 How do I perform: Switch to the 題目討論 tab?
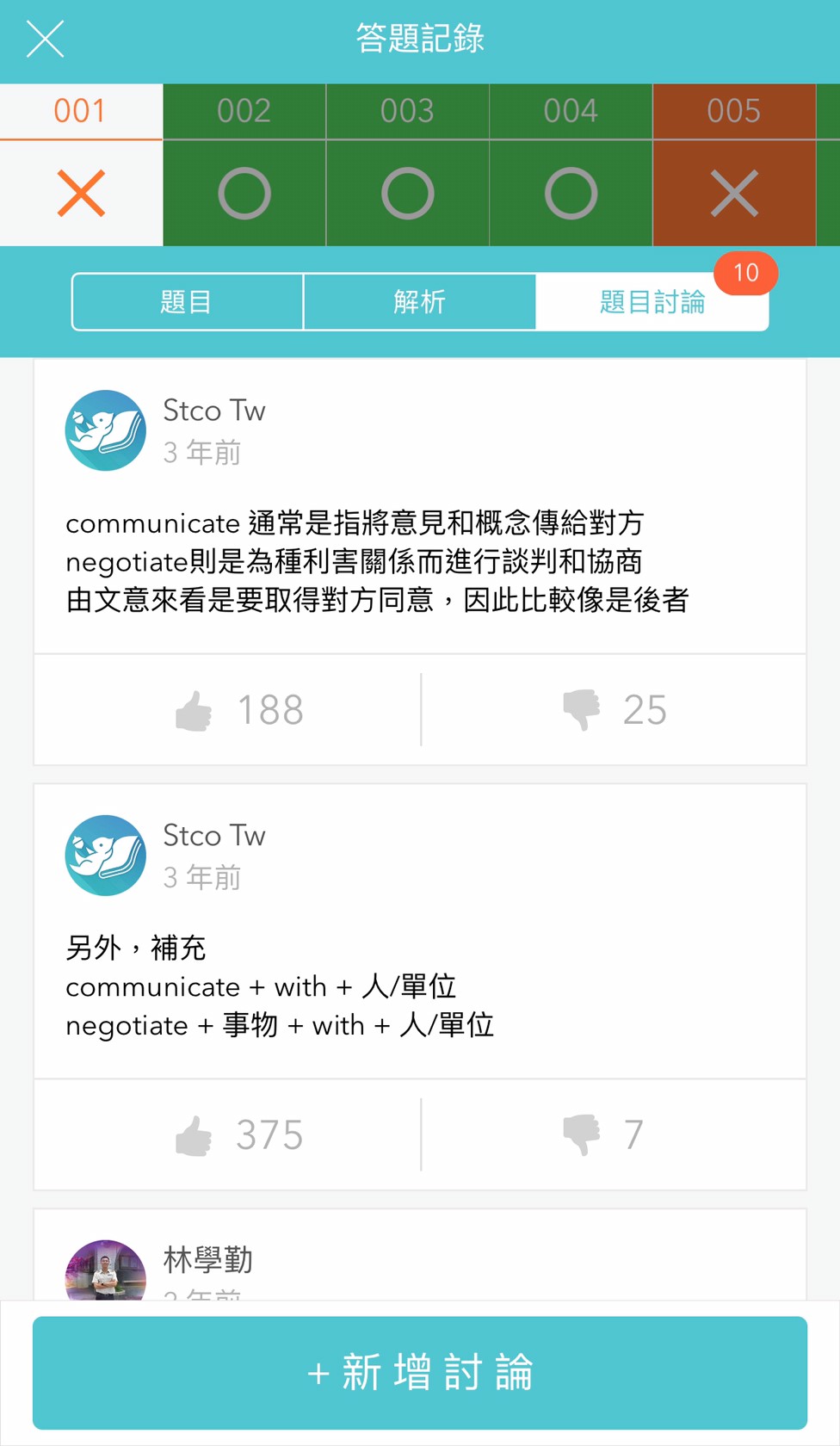652,302
